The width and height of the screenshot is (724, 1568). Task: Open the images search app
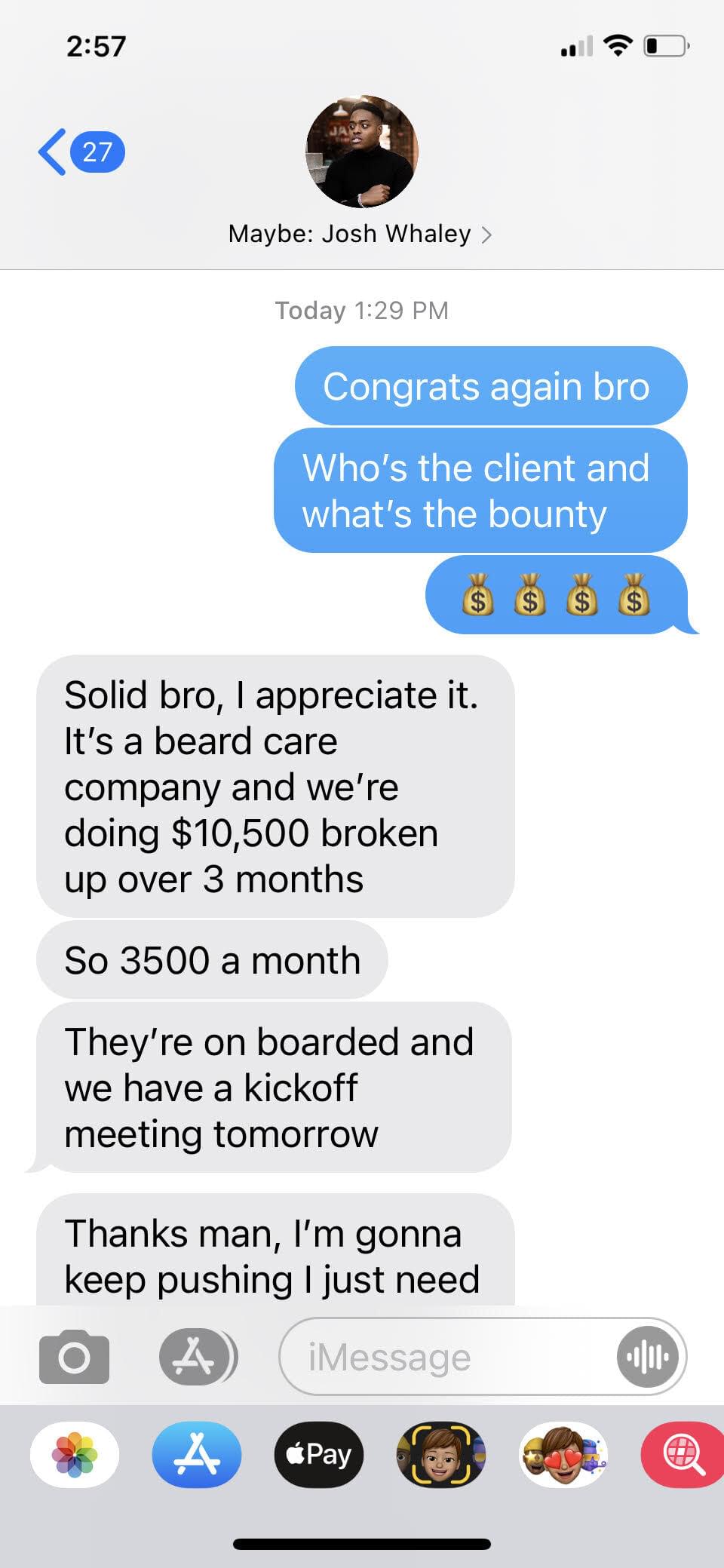coord(683,1455)
